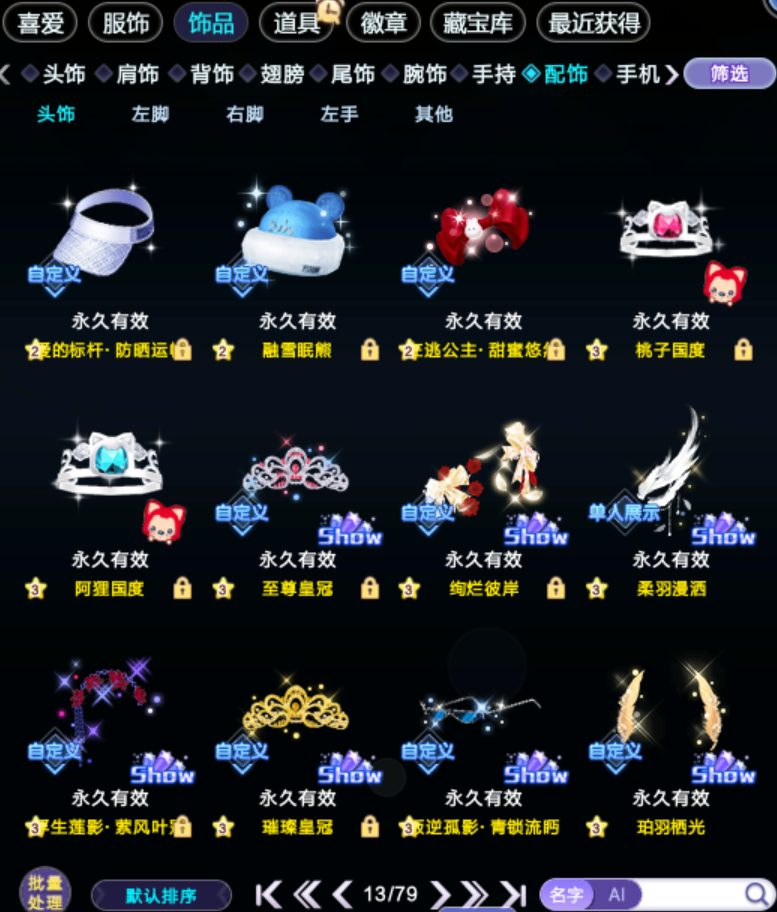Switch to the 徽章 tab
The height and width of the screenshot is (912, 777).
pyautogui.click(x=383, y=23)
